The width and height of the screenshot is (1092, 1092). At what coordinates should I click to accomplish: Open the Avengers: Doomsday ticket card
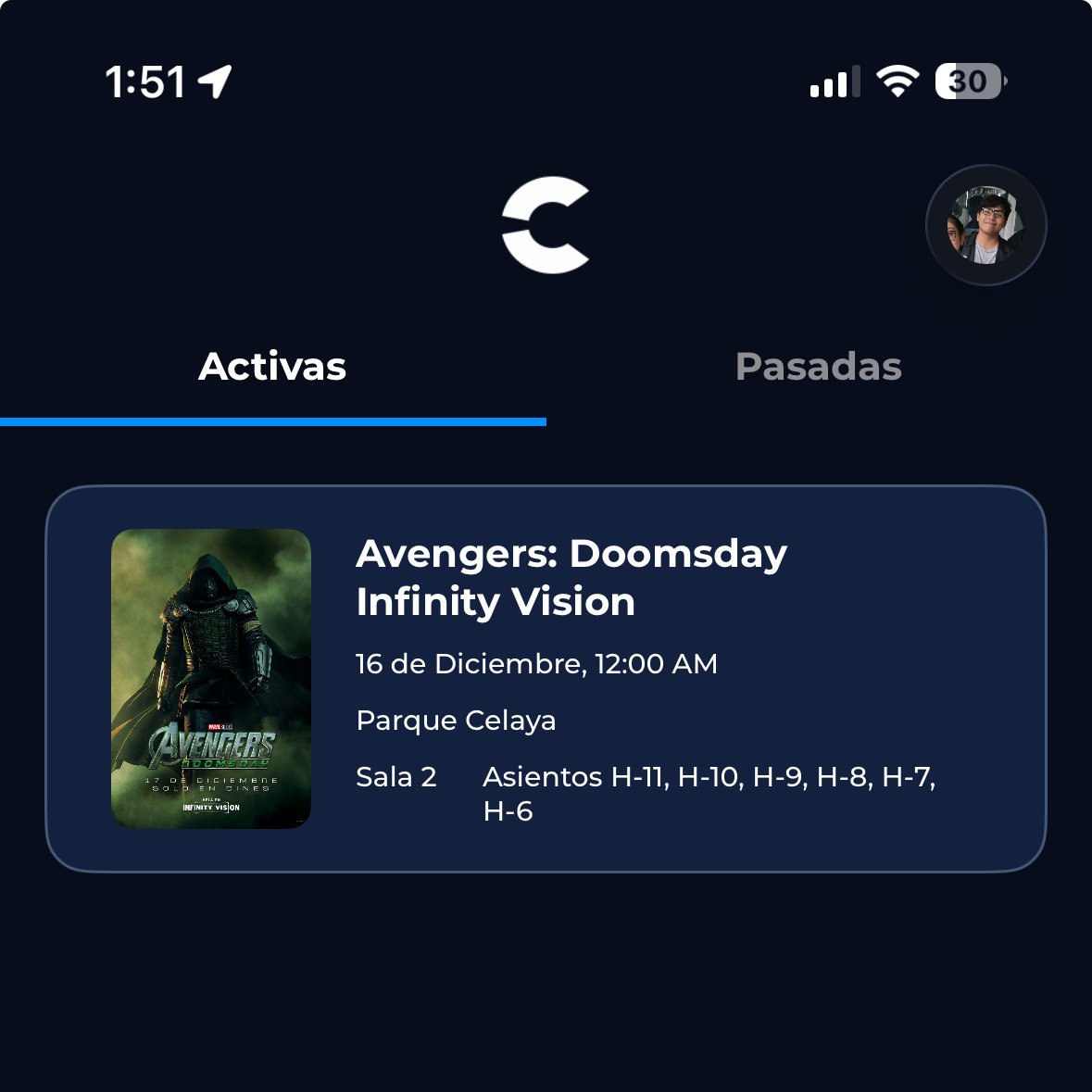[546, 678]
